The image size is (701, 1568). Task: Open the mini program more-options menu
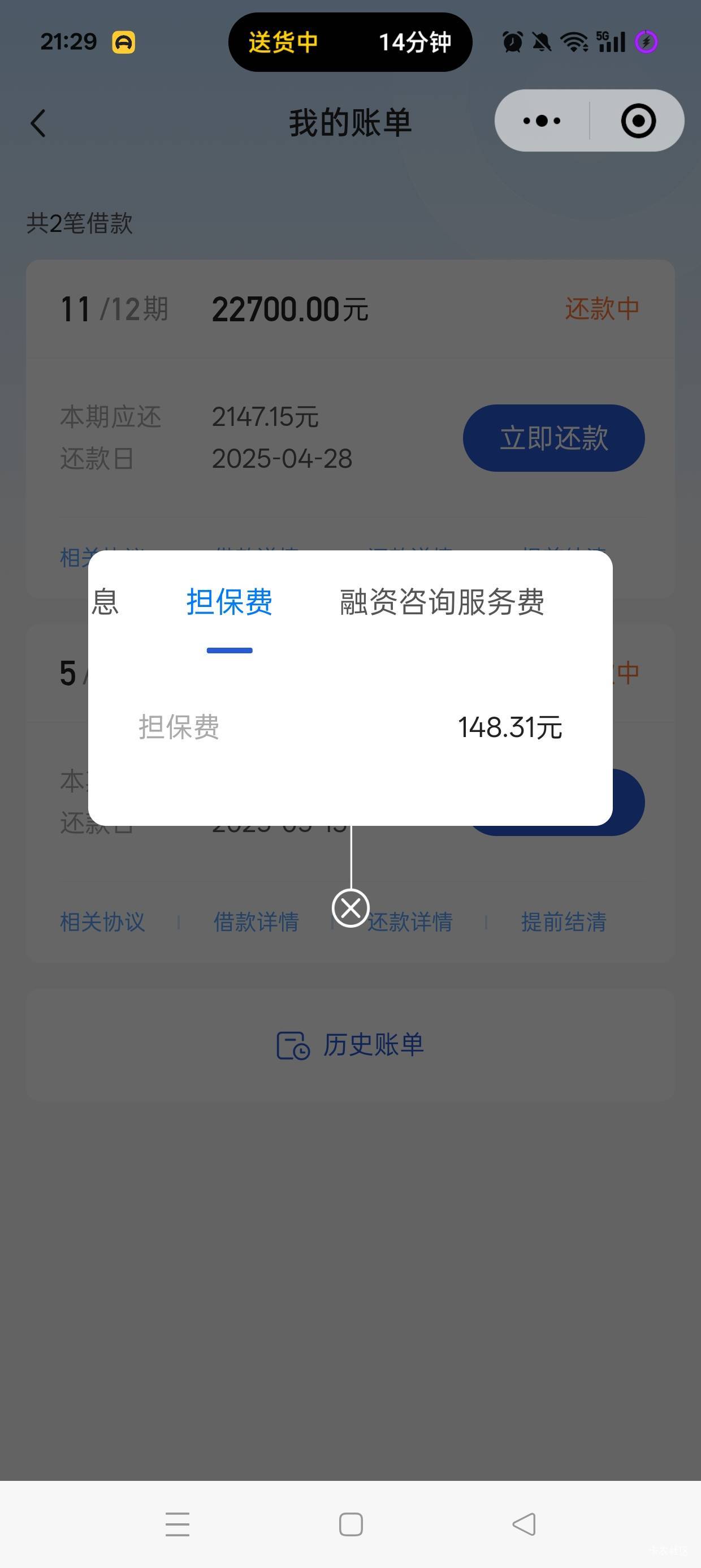[x=542, y=120]
